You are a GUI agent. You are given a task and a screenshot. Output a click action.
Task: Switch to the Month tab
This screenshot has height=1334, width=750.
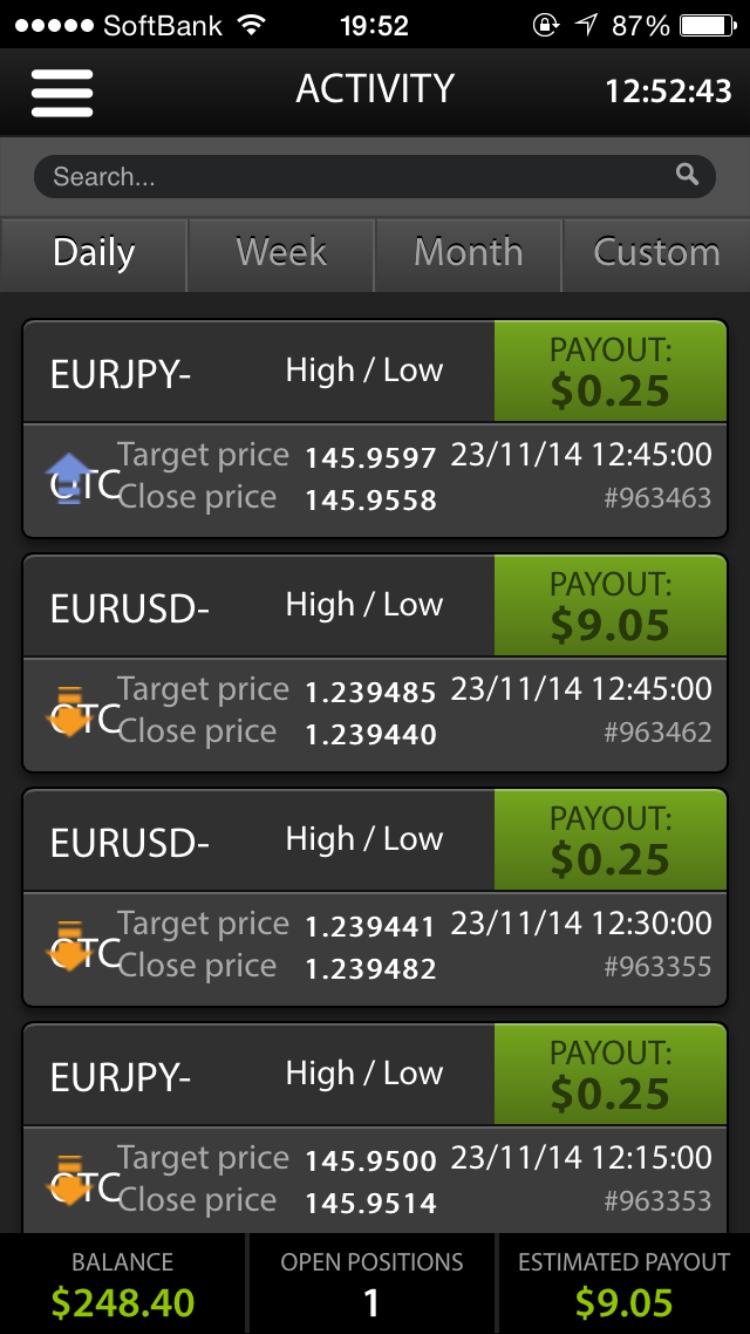coord(468,254)
